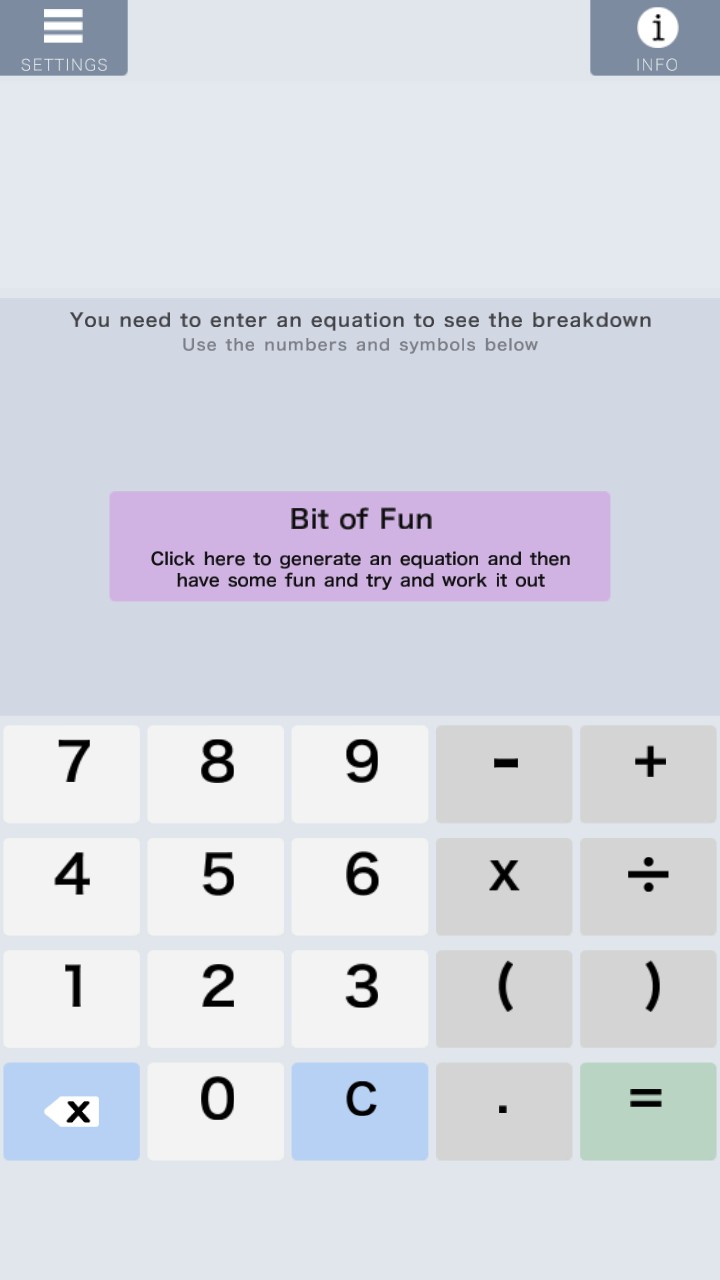Image resolution: width=720 pixels, height=1280 pixels.
Task: Open the Settings menu
Action: point(63,37)
